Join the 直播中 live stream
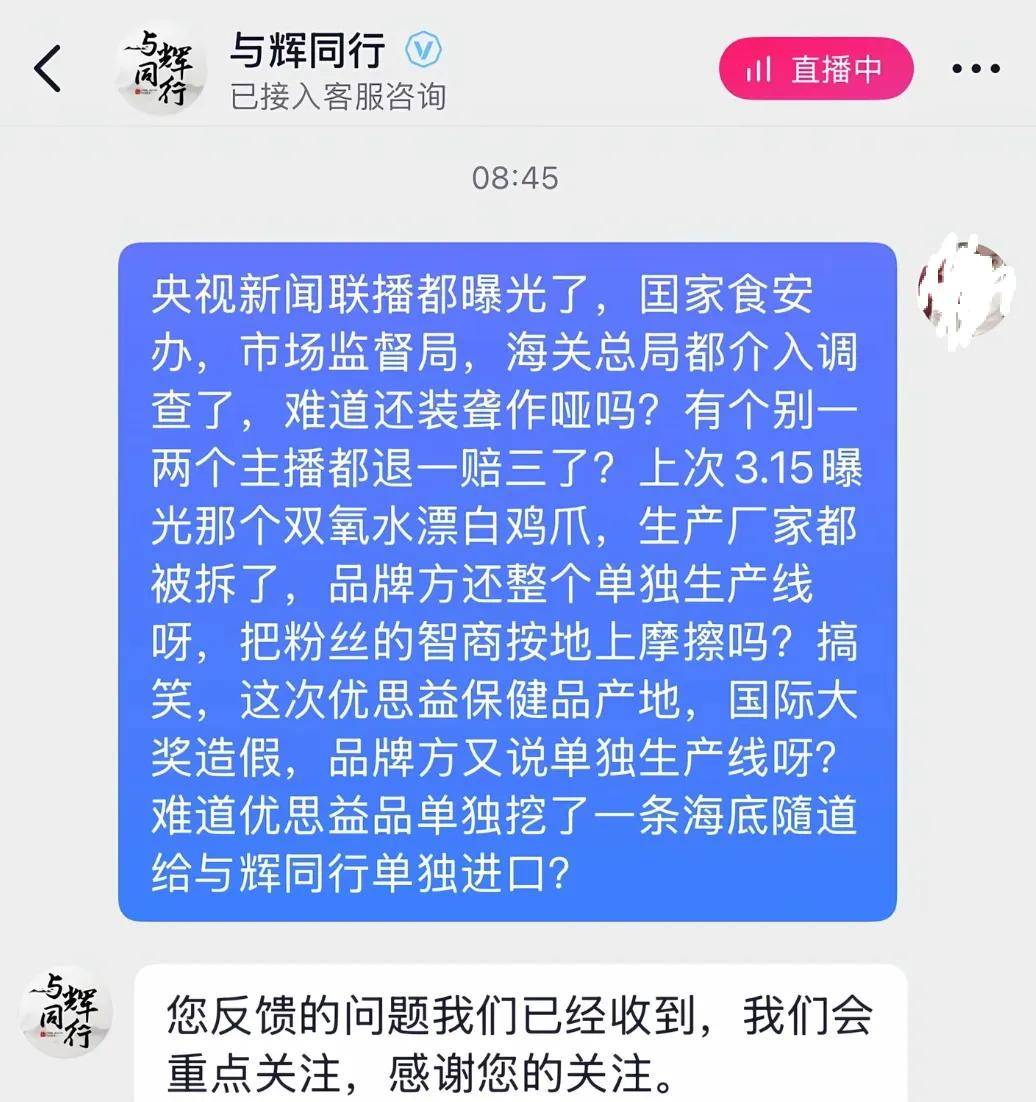 tap(815, 69)
